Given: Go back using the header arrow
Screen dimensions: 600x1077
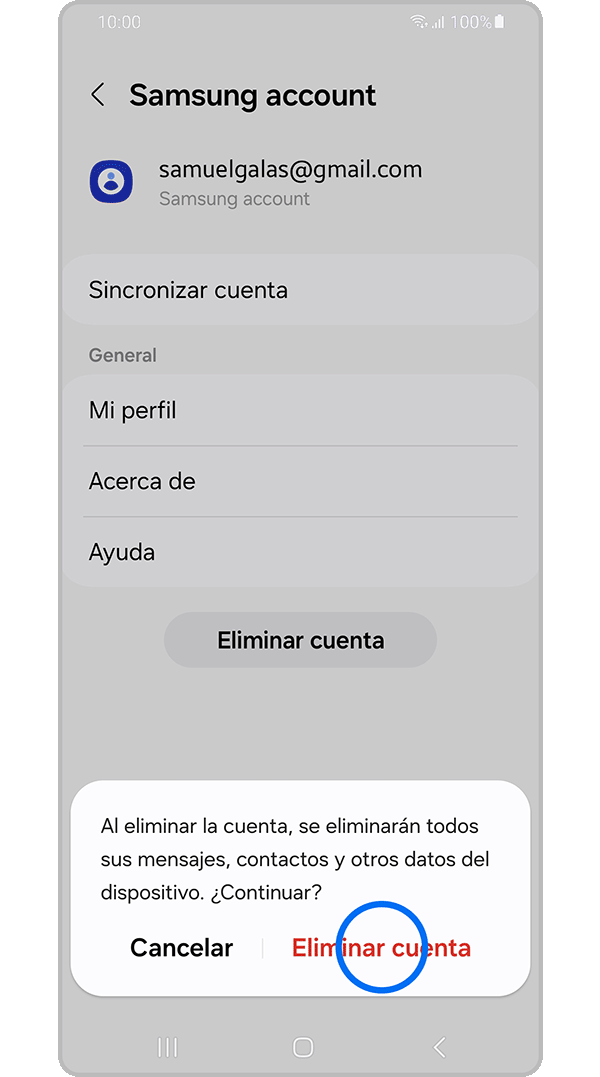Looking at the screenshot, I should coord(98,95).
